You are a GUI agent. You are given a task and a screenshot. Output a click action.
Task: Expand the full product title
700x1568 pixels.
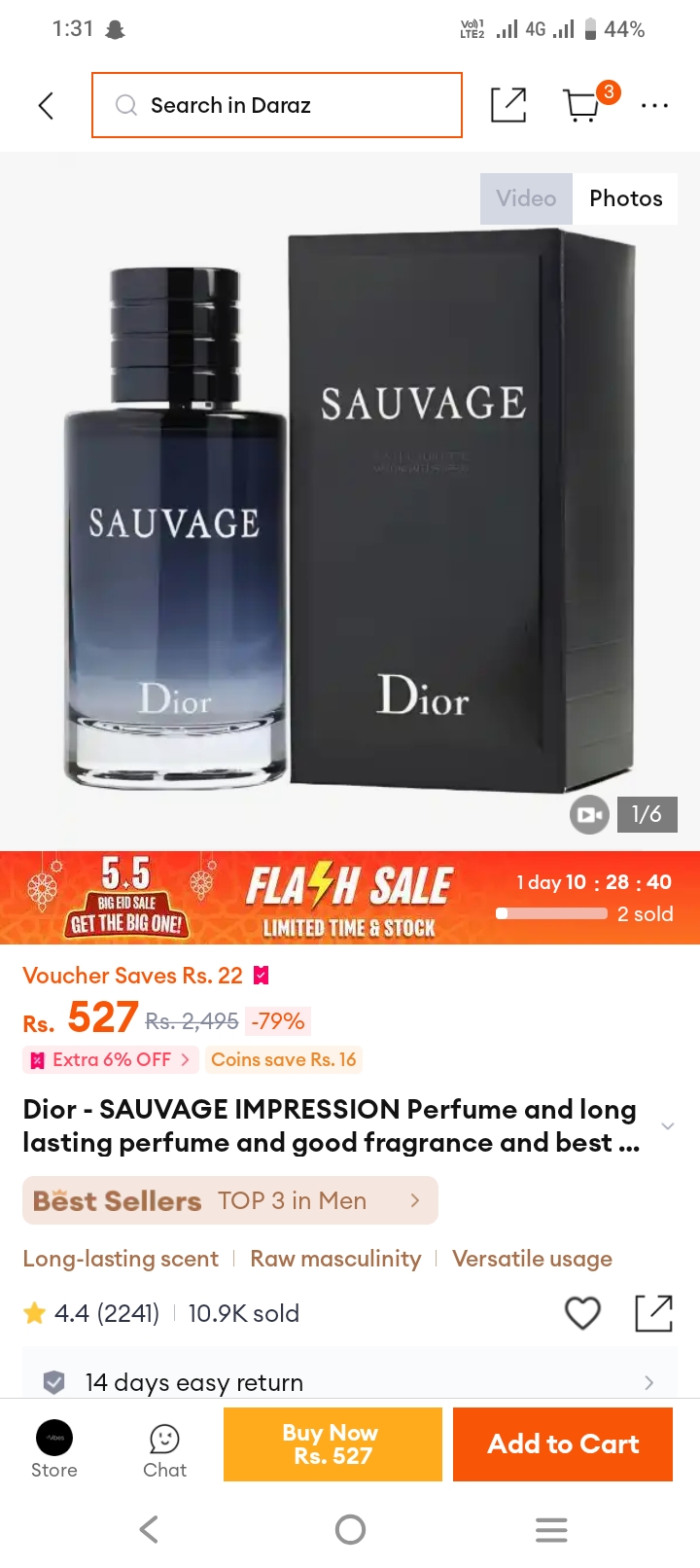tap(667, 1125)
